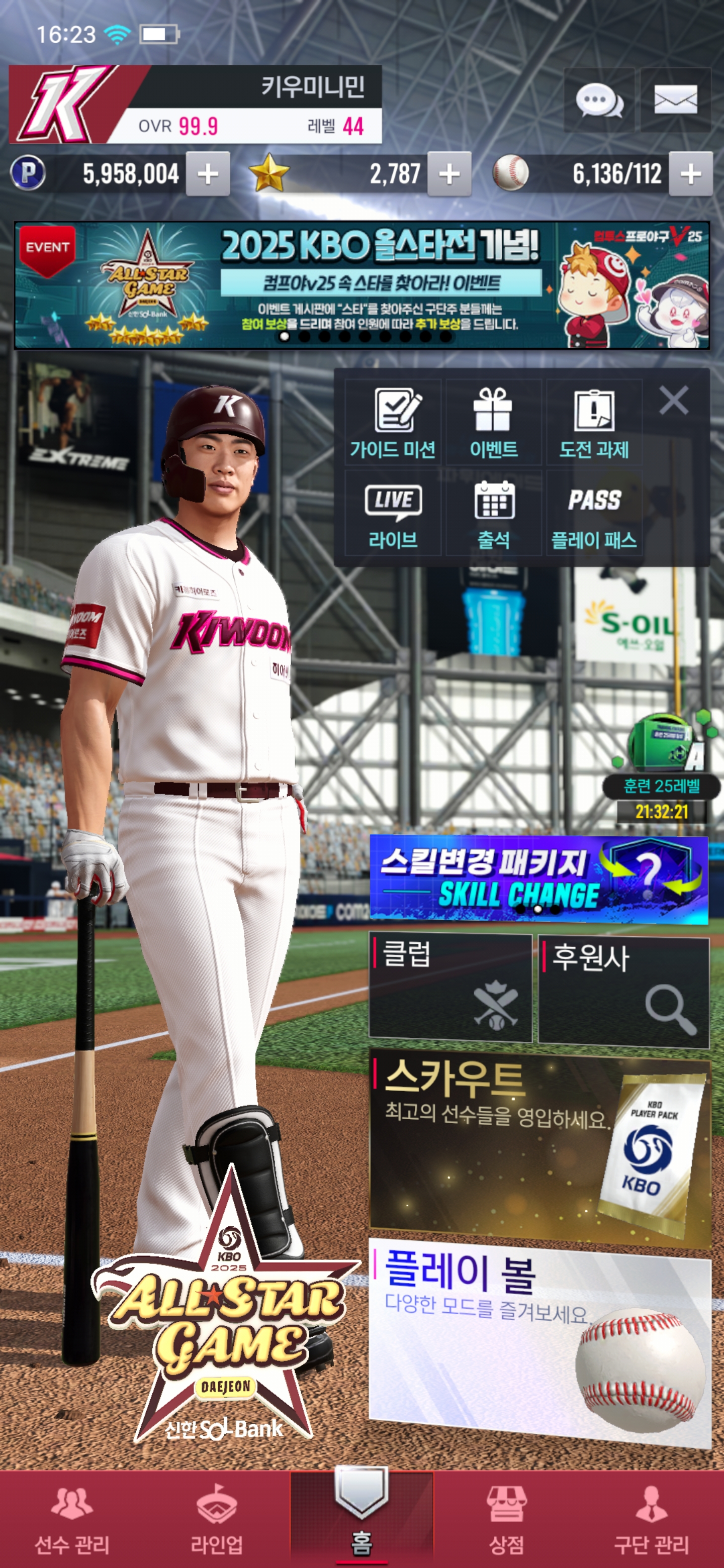Add more baseballs with plus button
Viewport: 724px width, 1568px height.
[690, 174]
